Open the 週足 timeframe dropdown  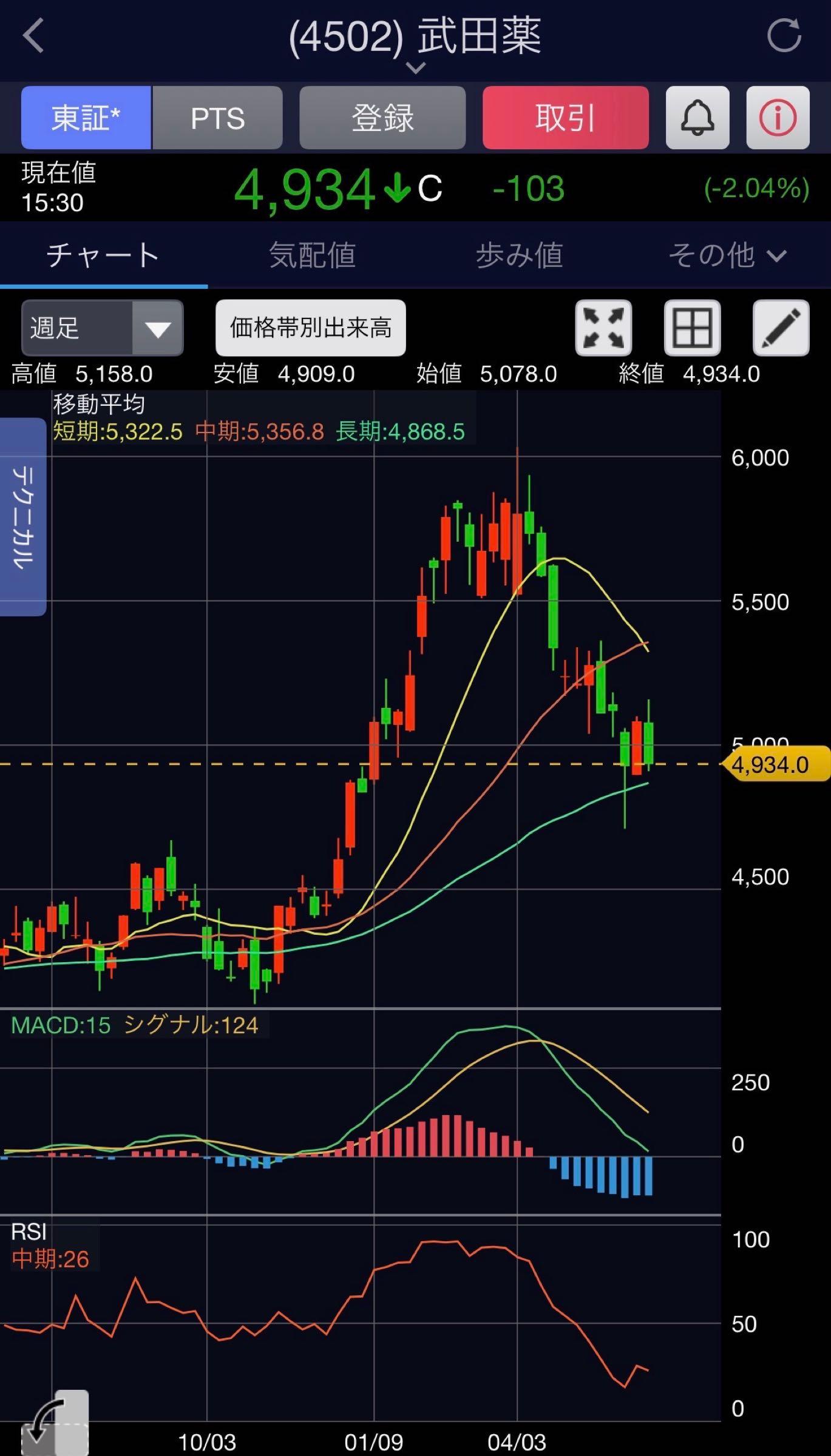coord(102,328)
